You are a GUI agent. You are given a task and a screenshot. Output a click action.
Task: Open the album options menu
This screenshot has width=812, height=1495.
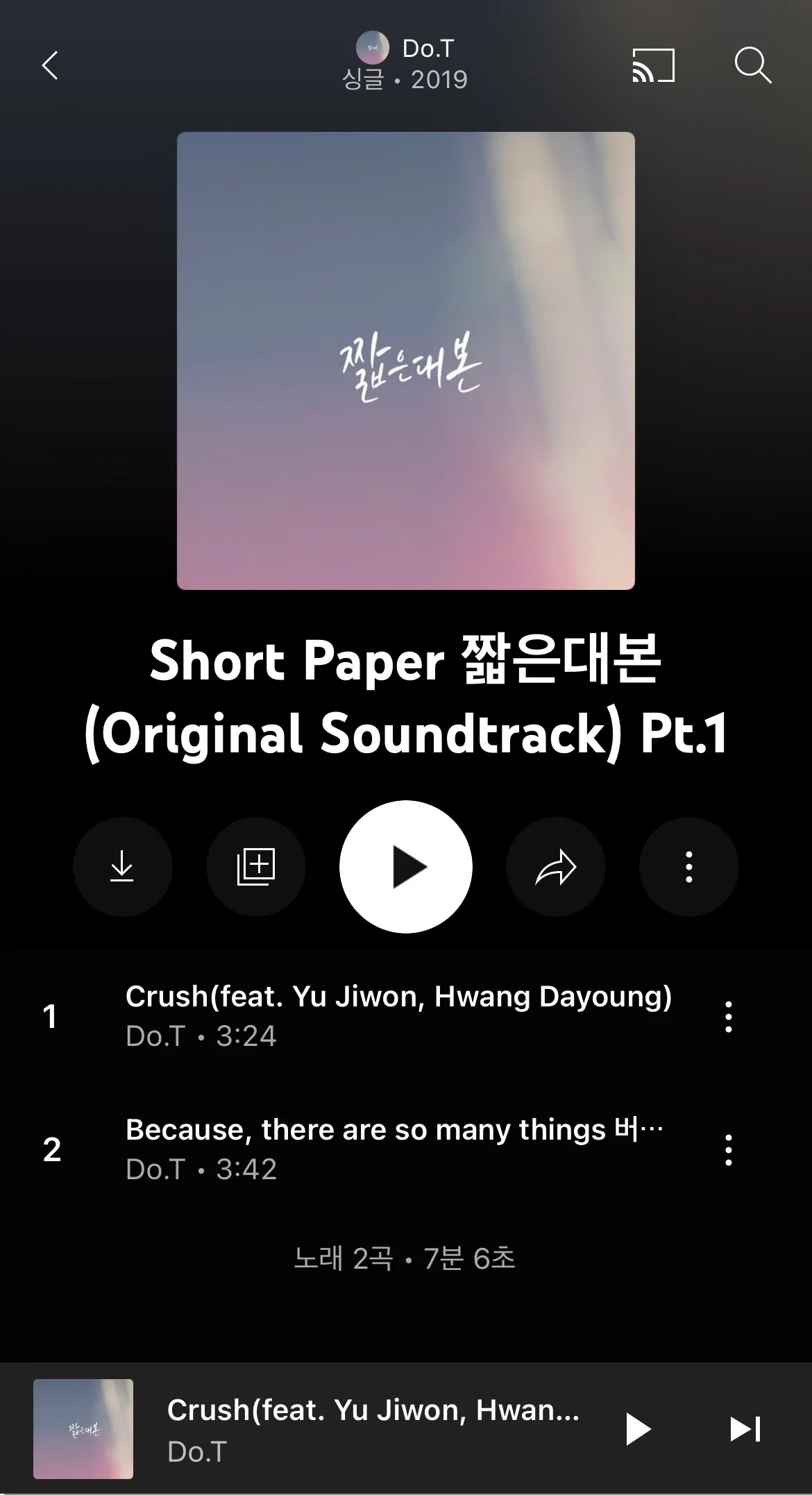[x=688, y=866]
